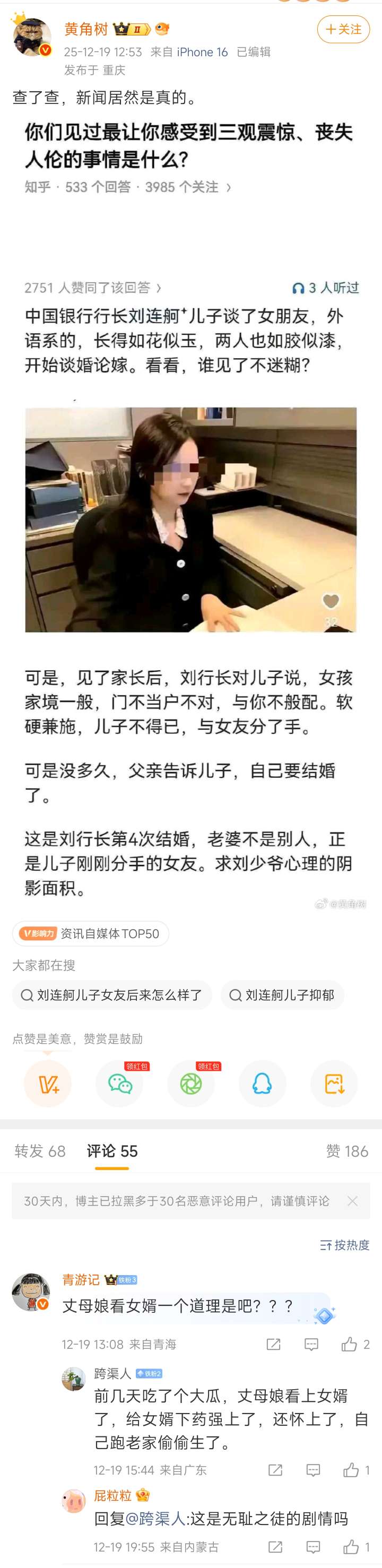Viewport: 382px width, 1568px height.
Task: Share the post to WeChat Moments
Action: click(191, 1084)
